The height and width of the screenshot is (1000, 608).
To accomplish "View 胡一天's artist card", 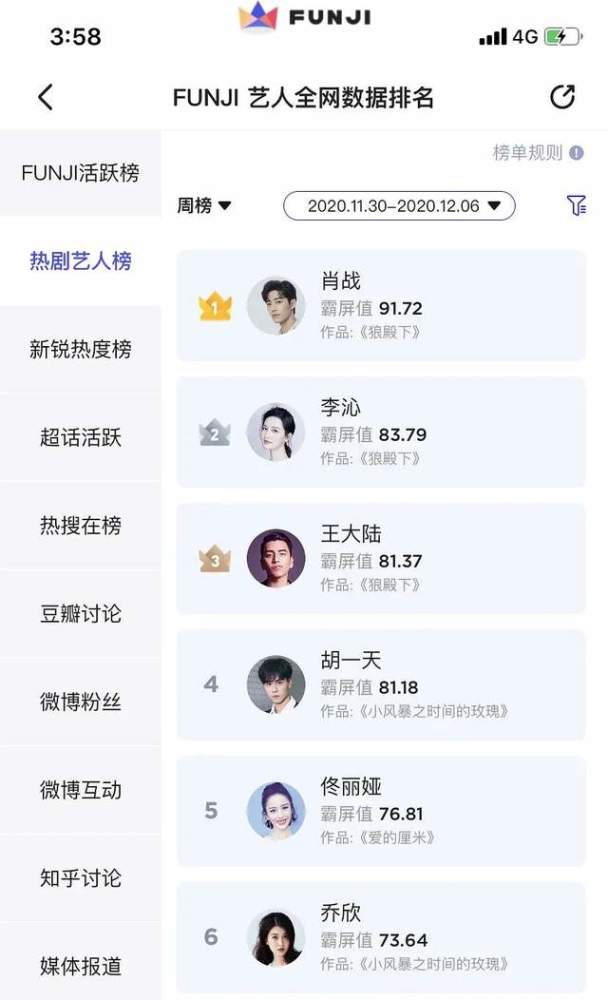I will [x=381, y=684].
